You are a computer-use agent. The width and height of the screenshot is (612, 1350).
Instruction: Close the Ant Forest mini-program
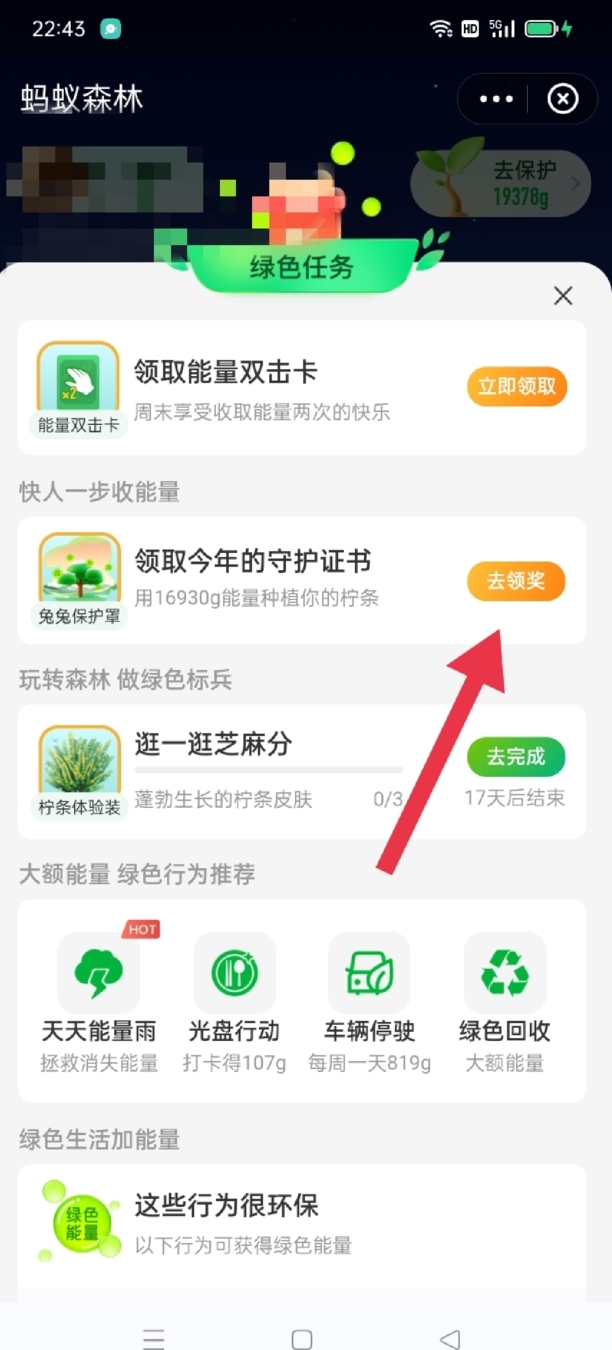coord(563,99)
